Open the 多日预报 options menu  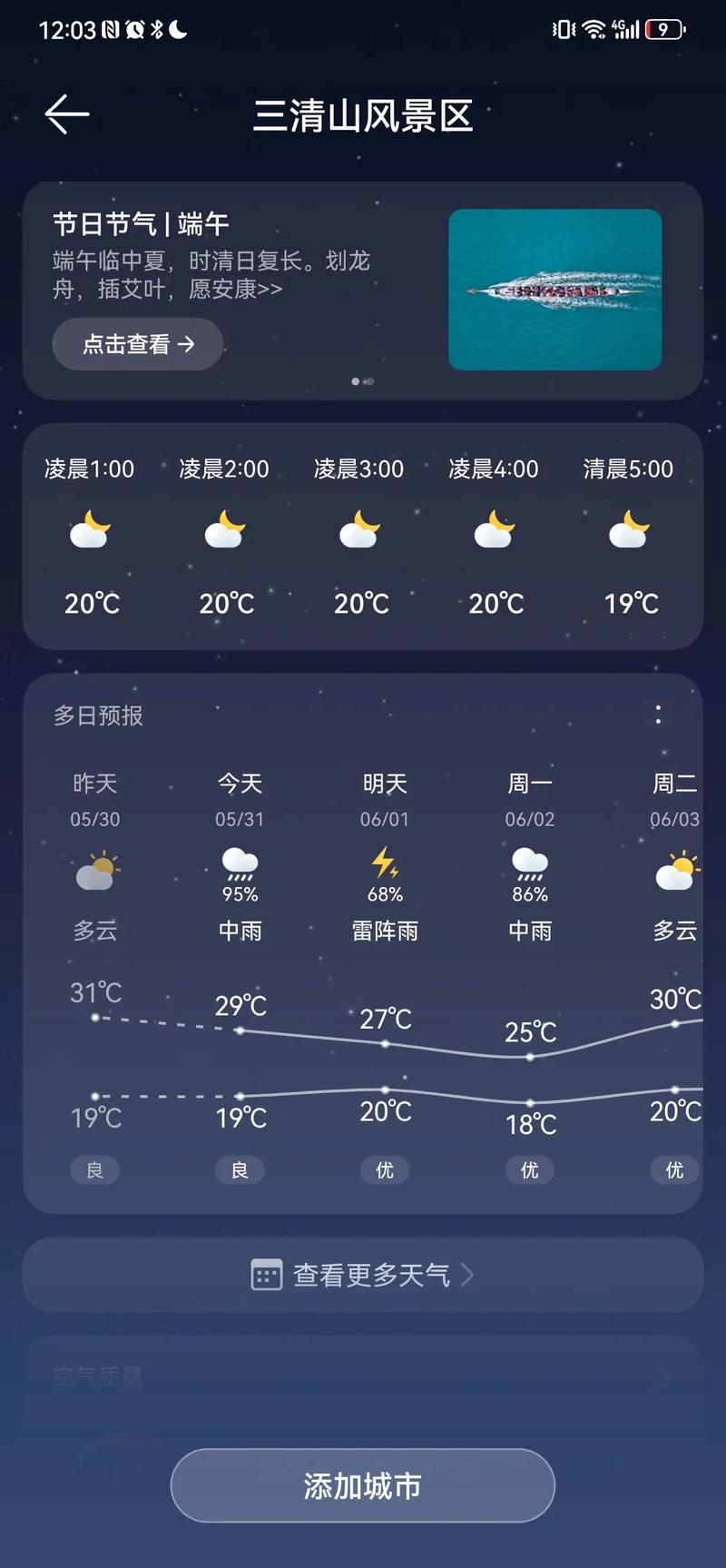658,717
